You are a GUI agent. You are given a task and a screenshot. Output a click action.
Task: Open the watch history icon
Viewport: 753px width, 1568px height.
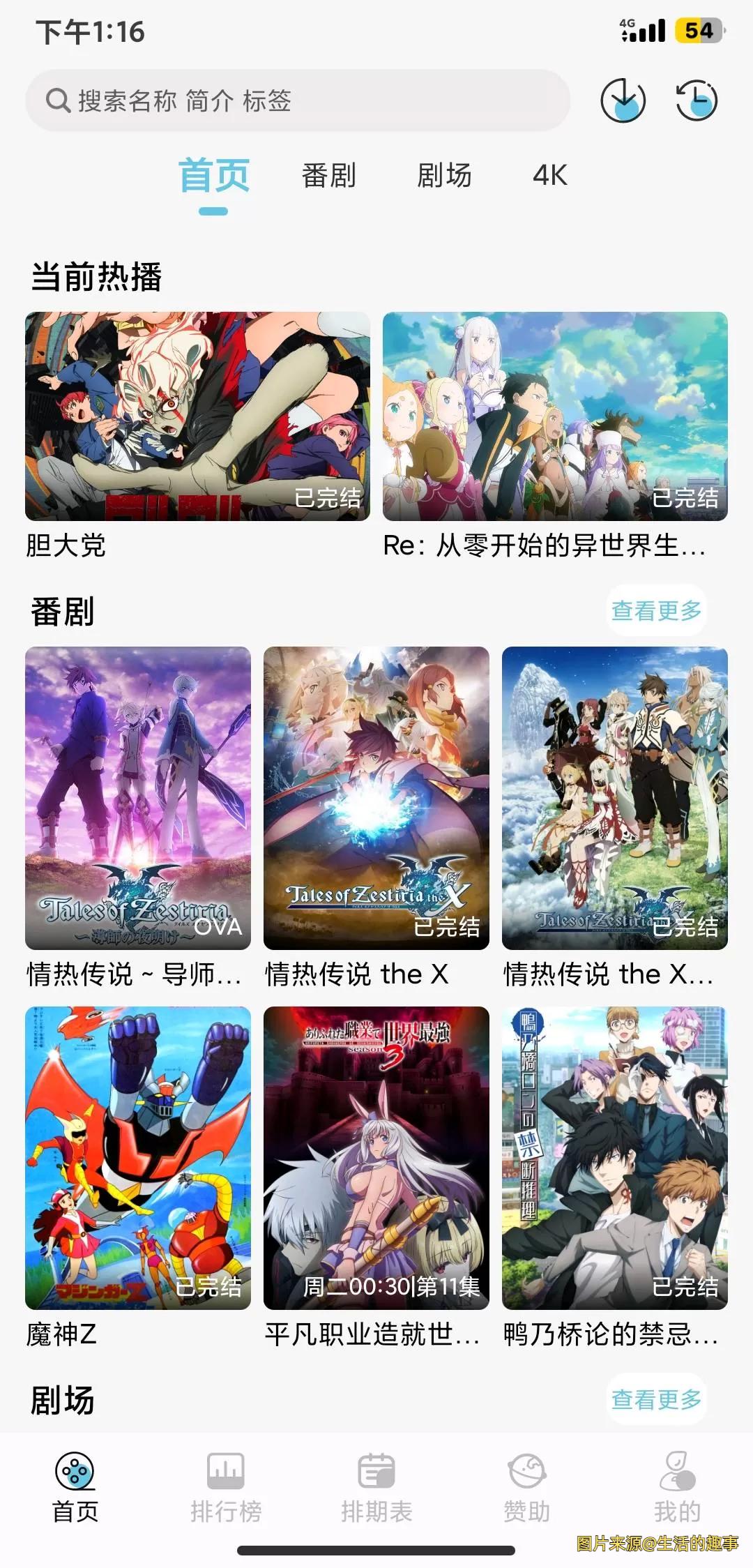(x=697, y=101)
